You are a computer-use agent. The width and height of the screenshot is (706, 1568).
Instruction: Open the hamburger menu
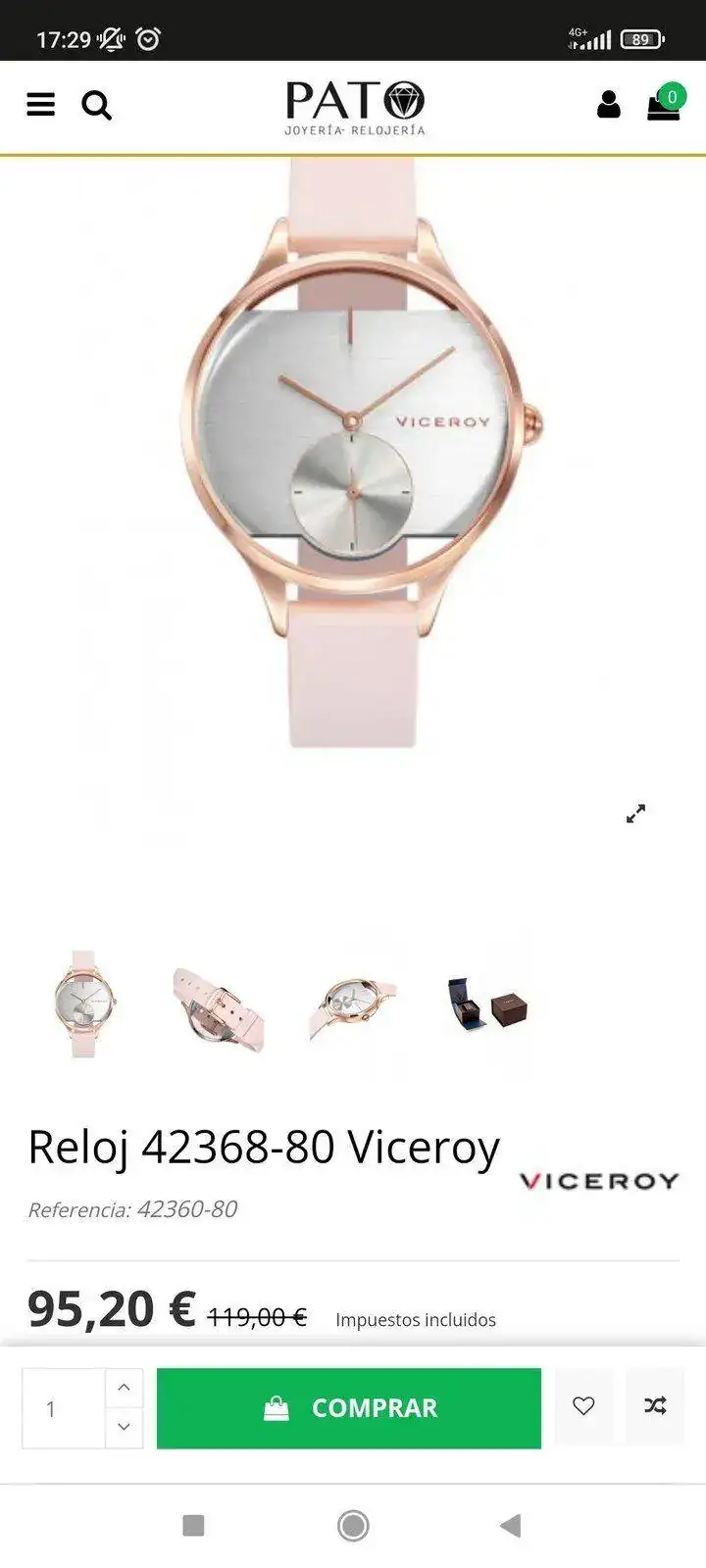tap(40, 104)
